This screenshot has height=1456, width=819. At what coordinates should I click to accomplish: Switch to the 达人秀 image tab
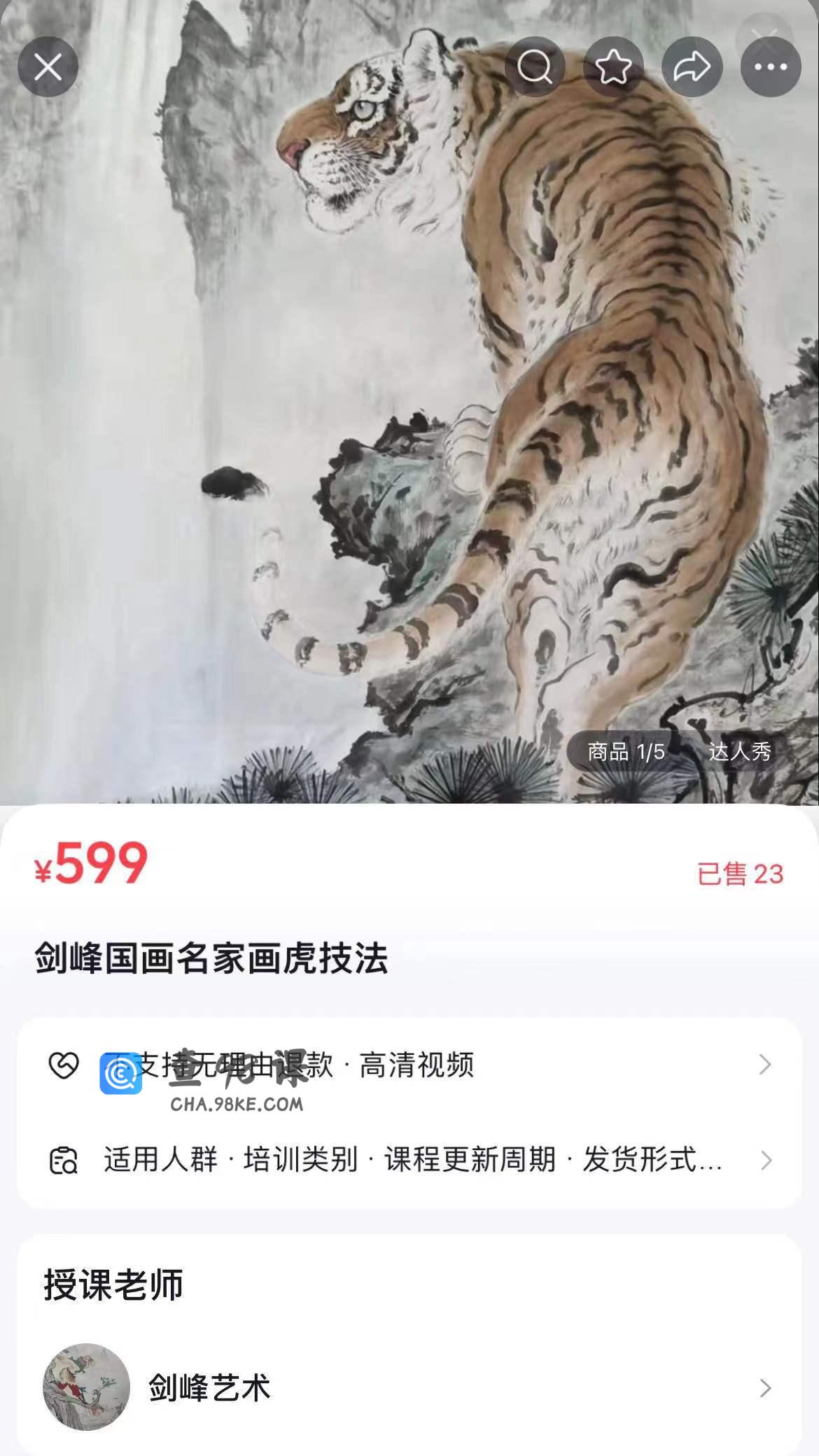[x=739, y=752]
